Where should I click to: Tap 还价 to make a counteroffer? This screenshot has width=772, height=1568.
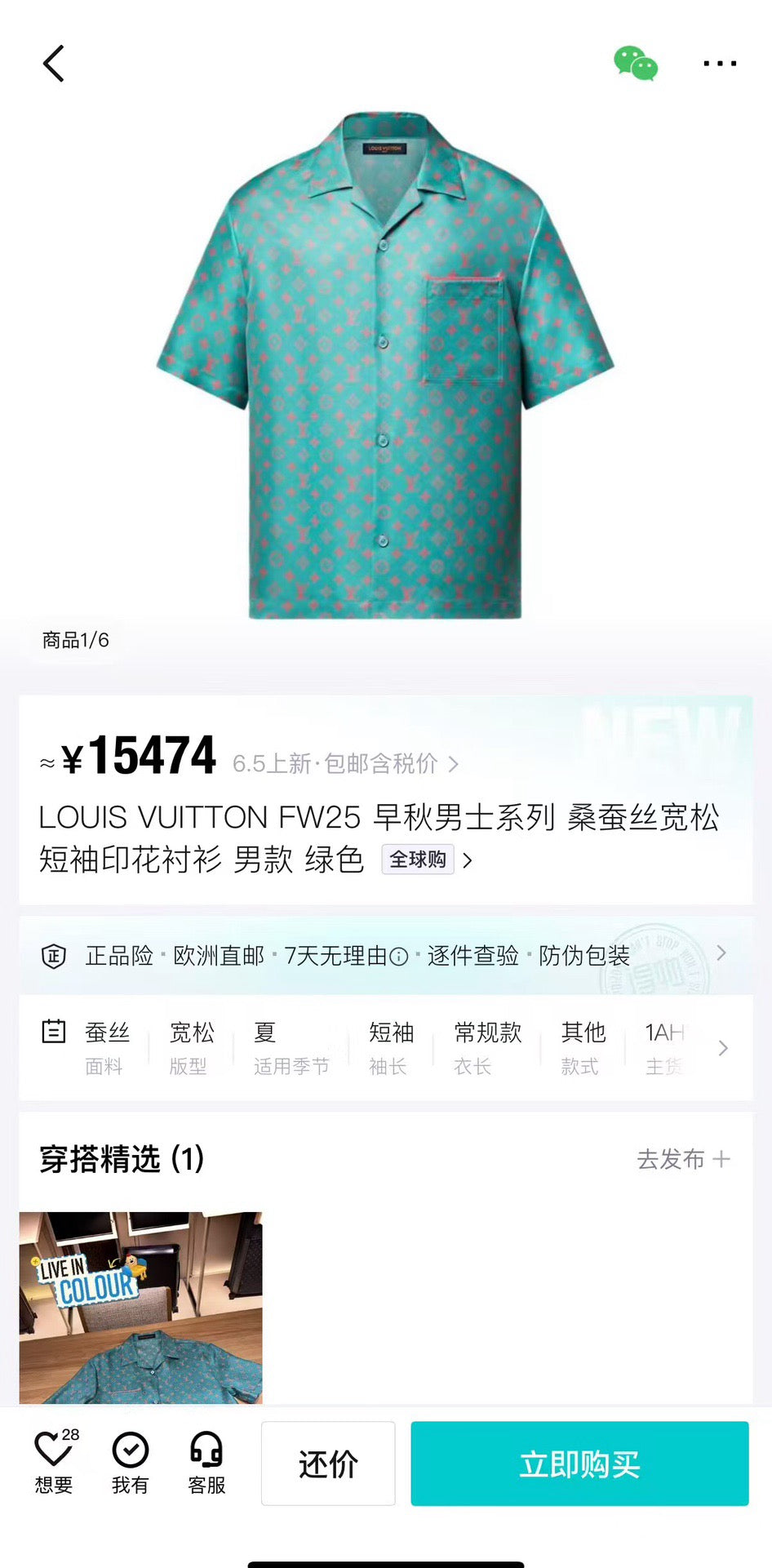[x=328, y=1464]
